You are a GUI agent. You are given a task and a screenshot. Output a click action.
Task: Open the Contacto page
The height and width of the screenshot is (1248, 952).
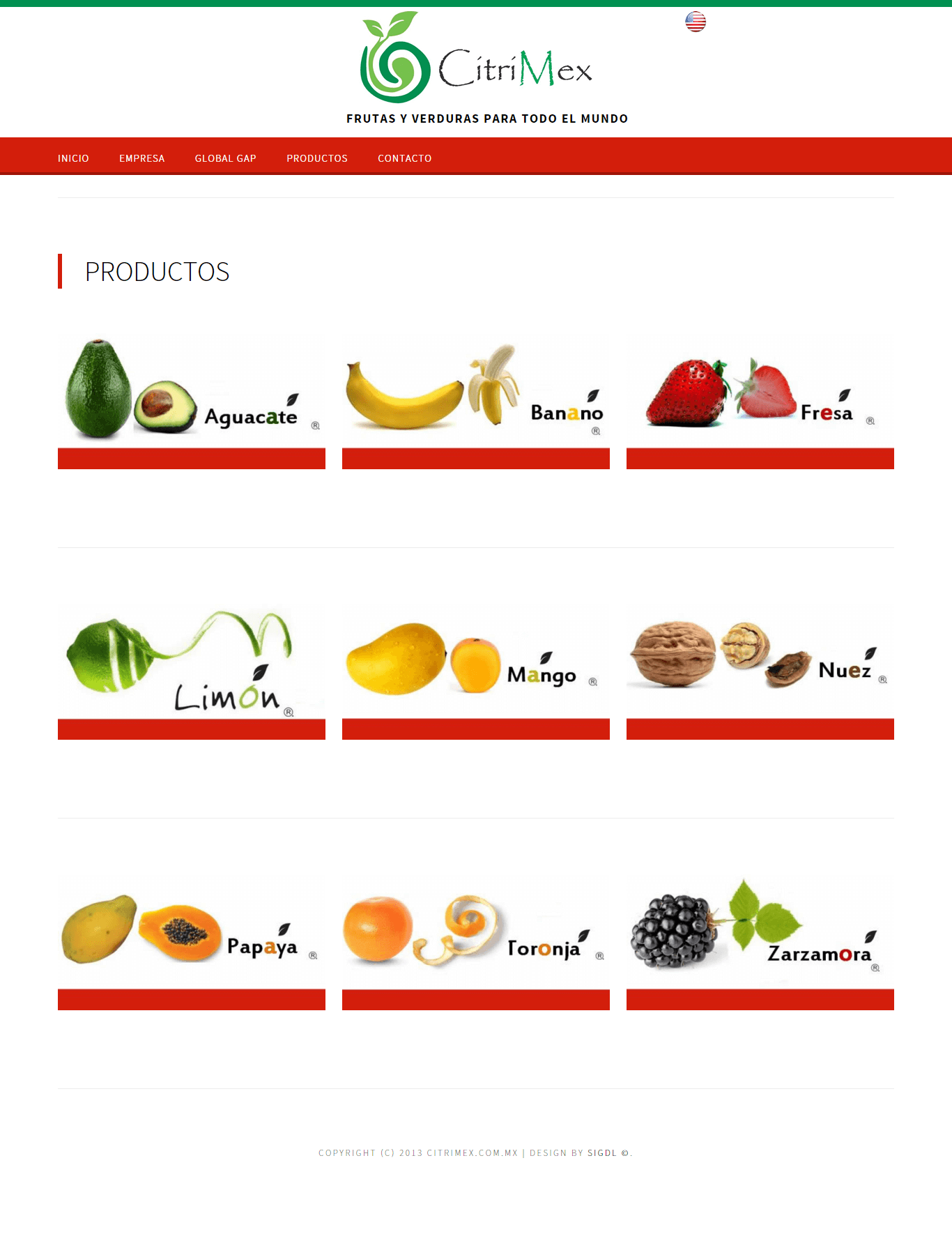pyautogui.click(x=404, y=158)
